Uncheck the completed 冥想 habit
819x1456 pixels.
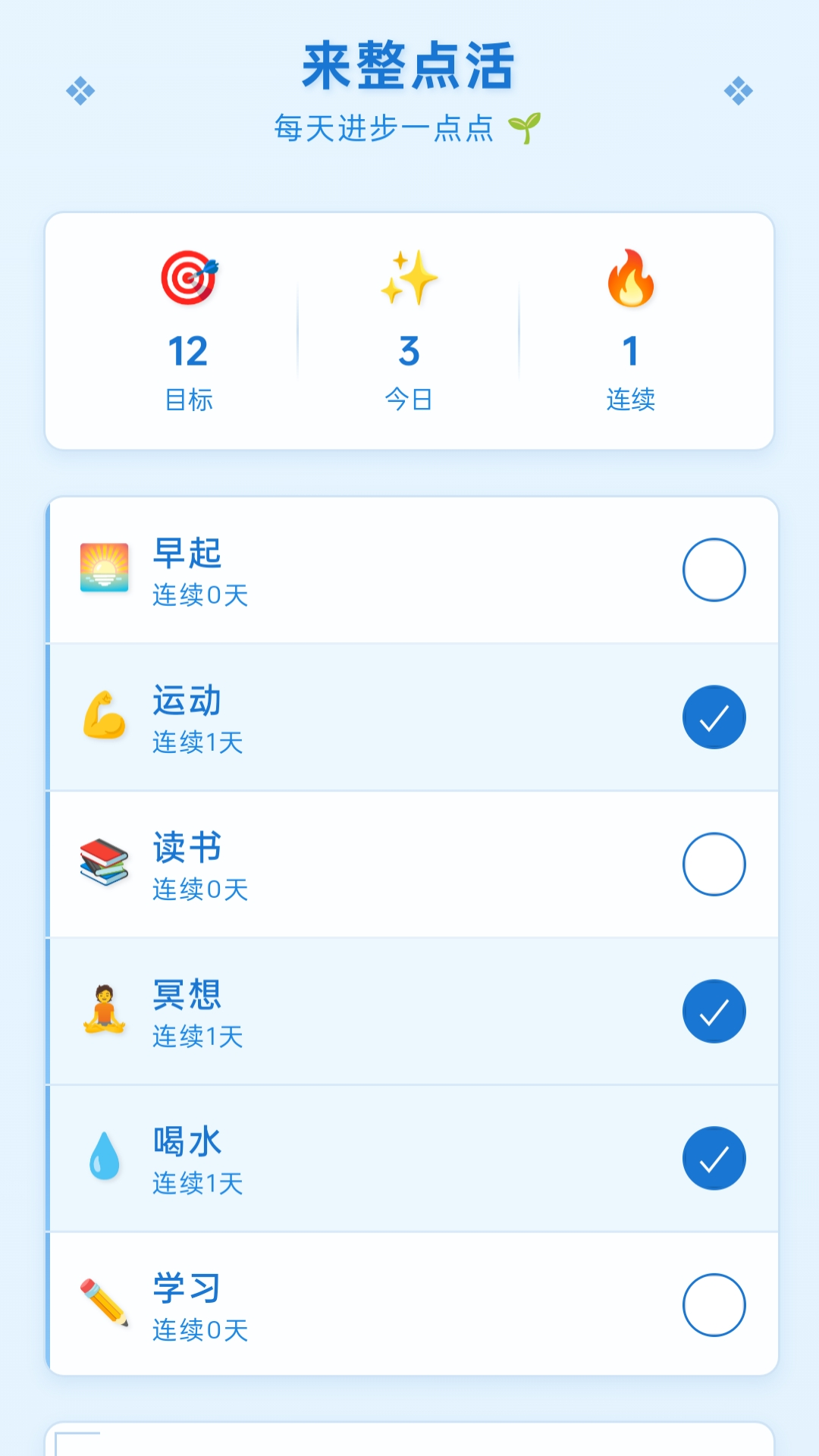click(x=714, y=1011)
